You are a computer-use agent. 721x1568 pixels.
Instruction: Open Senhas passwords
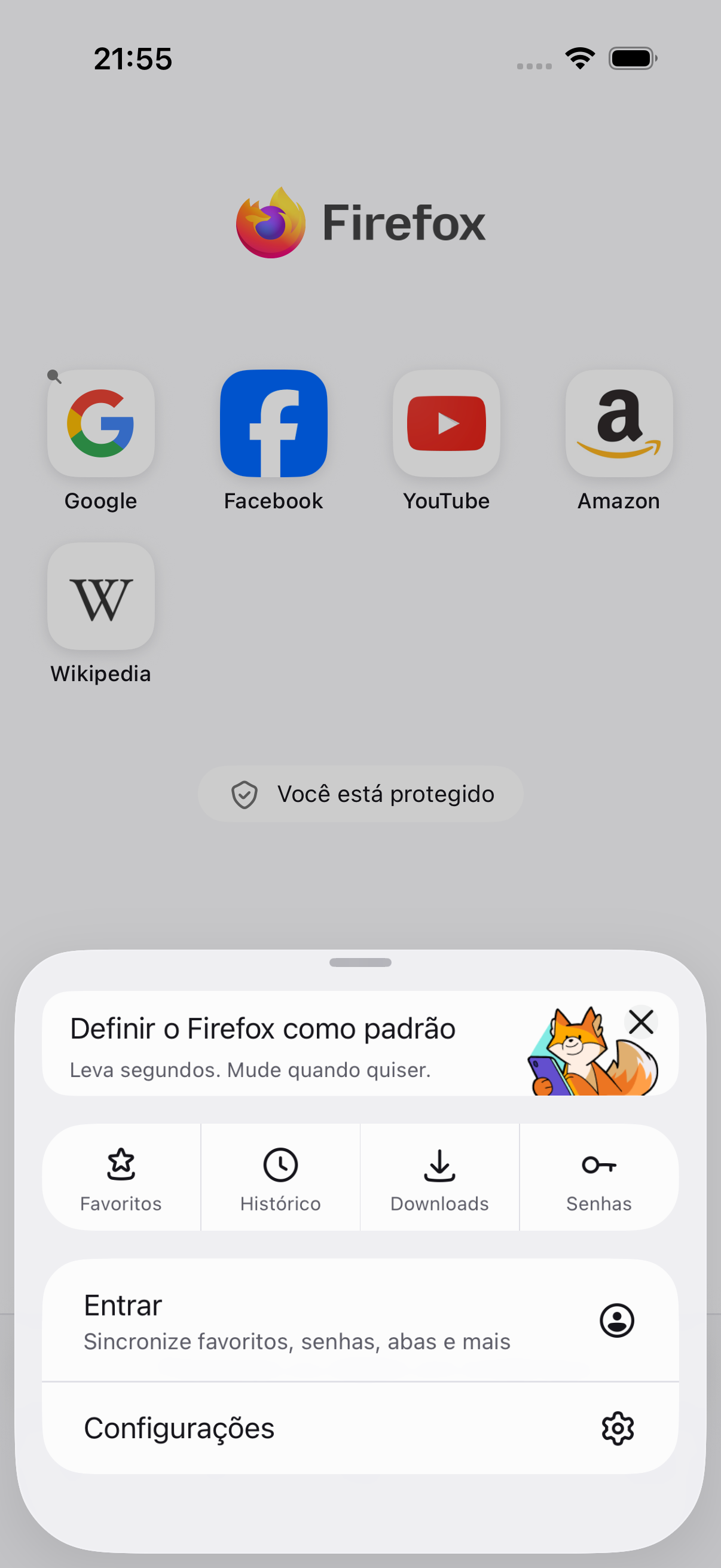(x=599, y=1177)
